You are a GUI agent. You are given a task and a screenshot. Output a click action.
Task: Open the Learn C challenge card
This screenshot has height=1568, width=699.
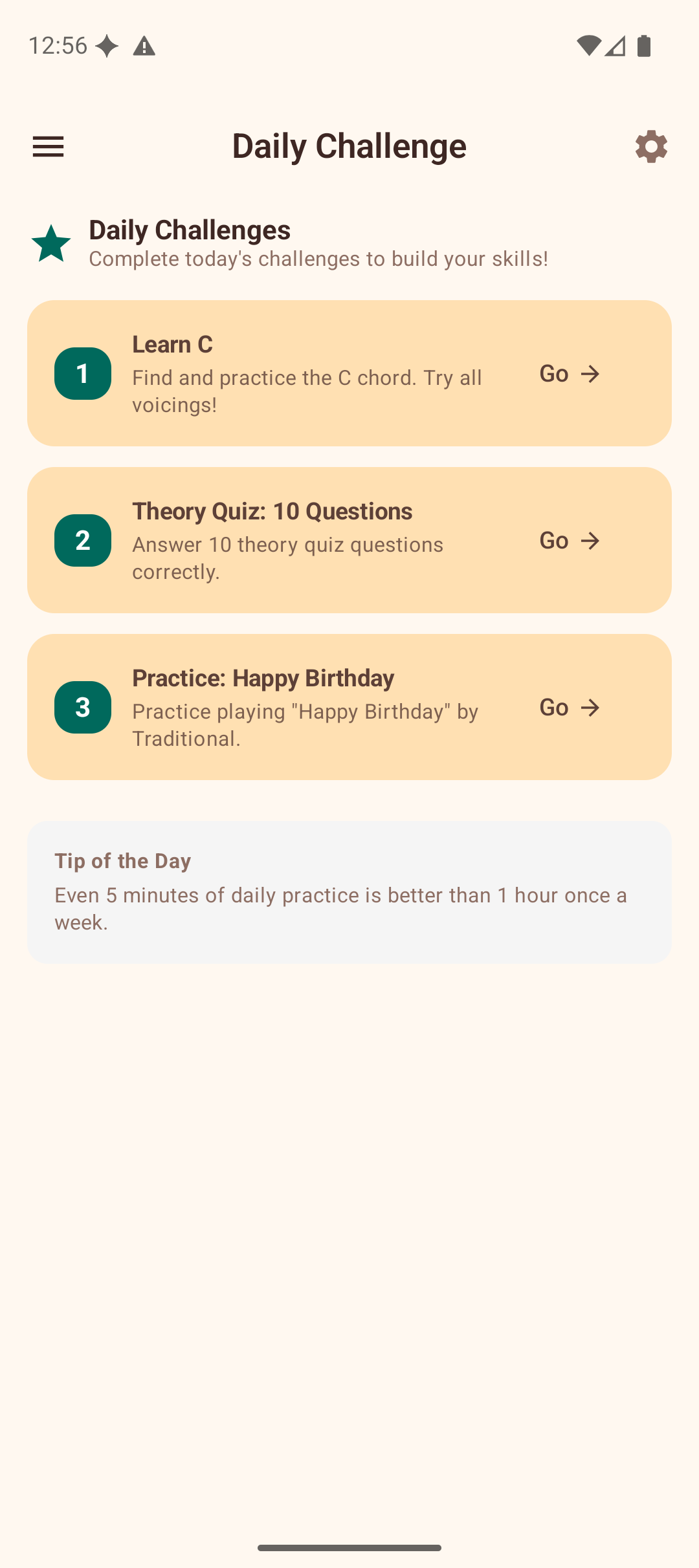(x=349, y=374)
